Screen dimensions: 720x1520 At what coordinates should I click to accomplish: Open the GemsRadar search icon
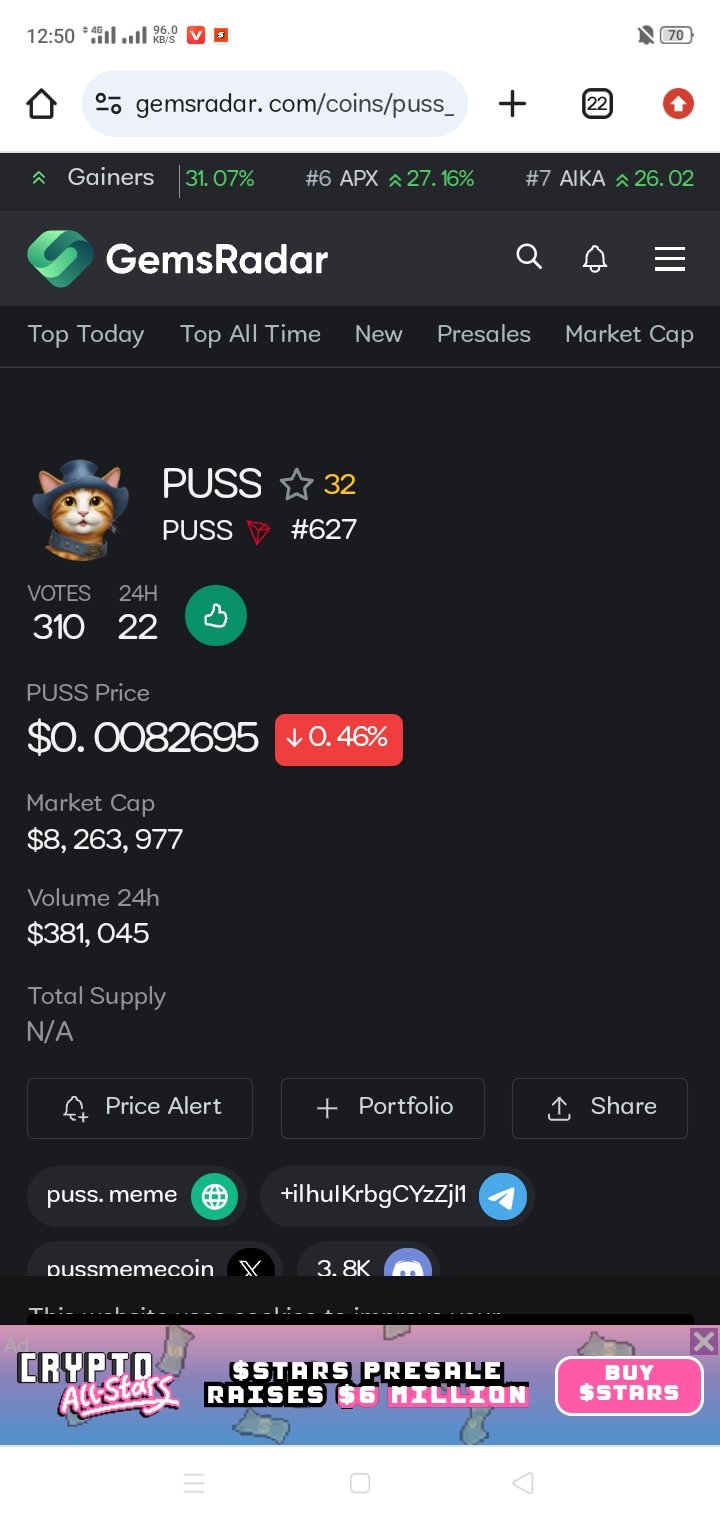[x=529, y=258]
